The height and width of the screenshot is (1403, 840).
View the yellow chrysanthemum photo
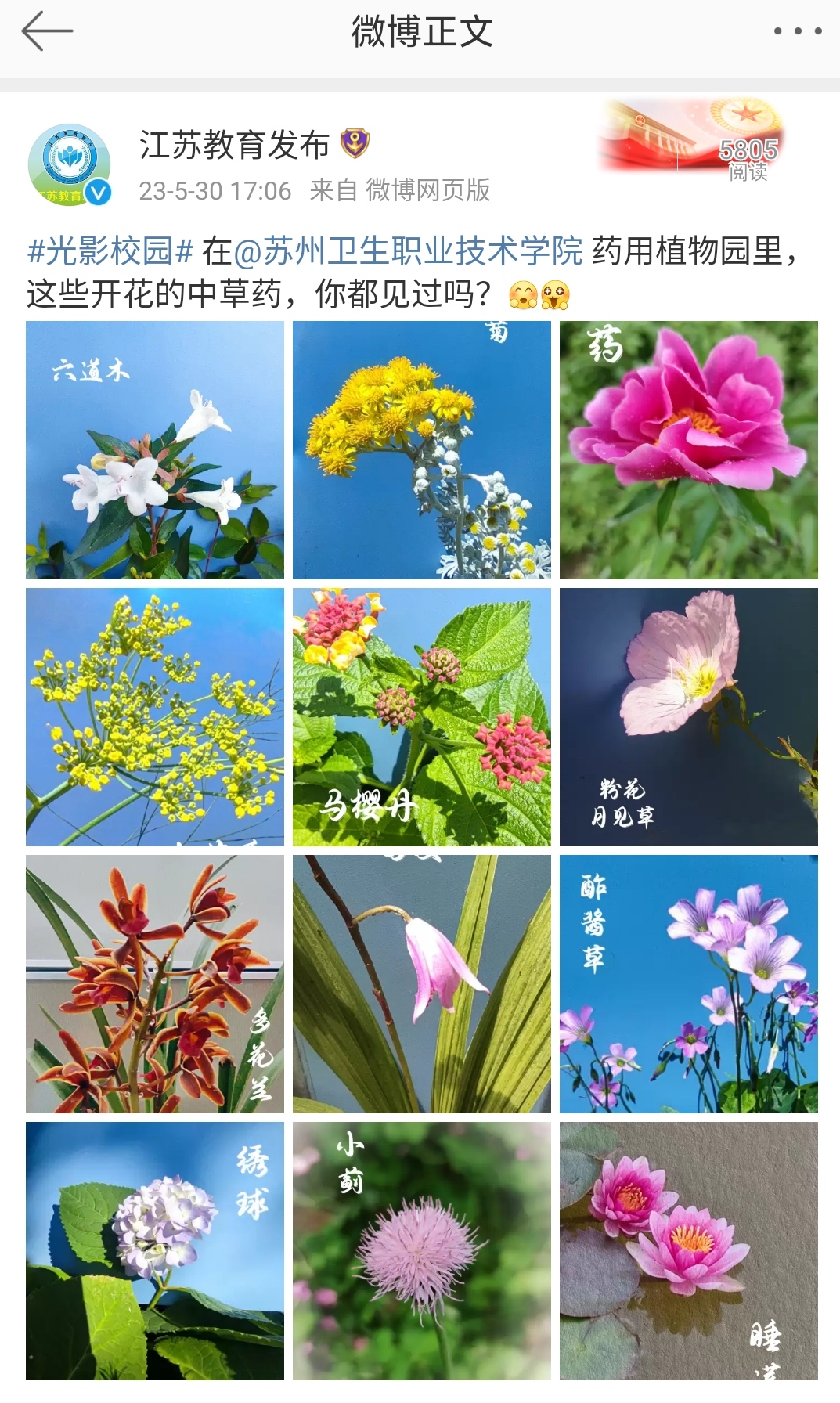coord(421,450)
